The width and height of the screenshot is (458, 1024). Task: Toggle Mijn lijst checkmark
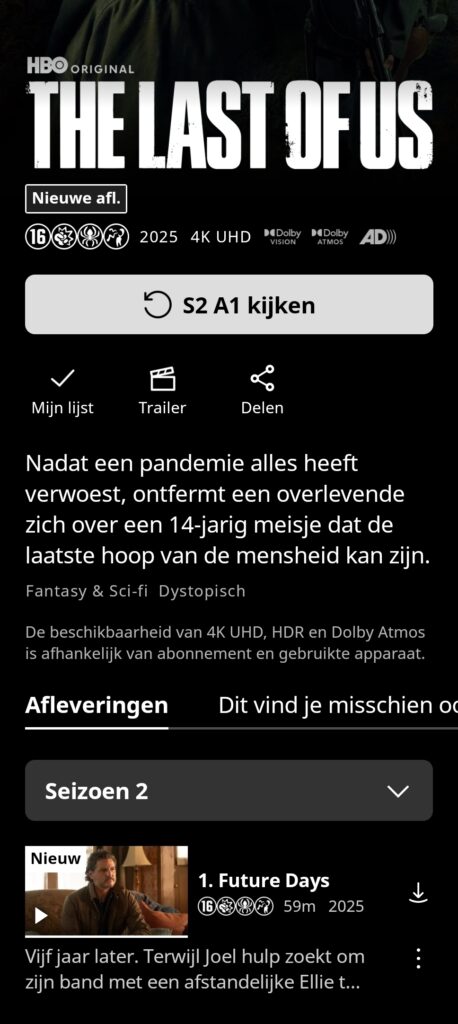pyautogui.click(x=63, y=392)
